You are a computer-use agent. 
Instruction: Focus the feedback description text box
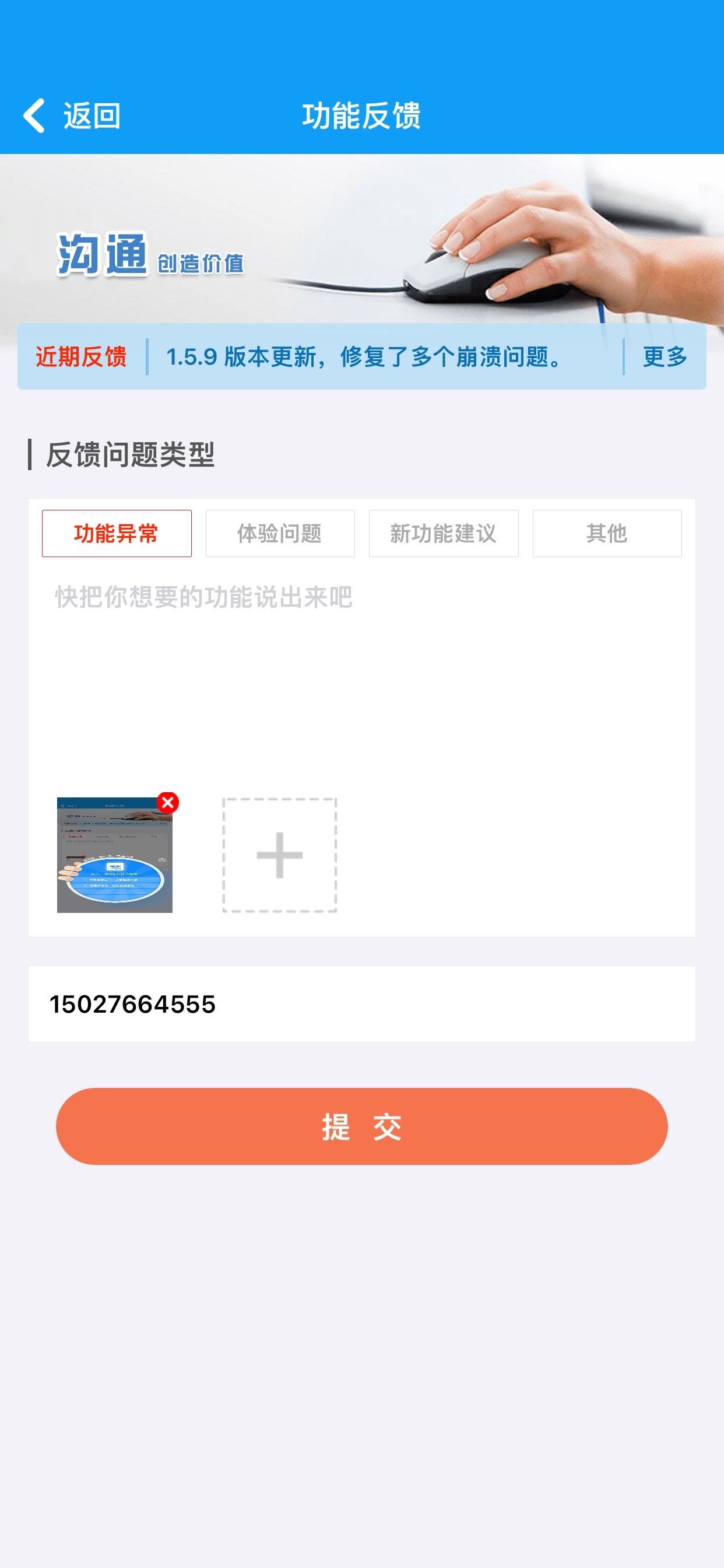tap(361, 670)
